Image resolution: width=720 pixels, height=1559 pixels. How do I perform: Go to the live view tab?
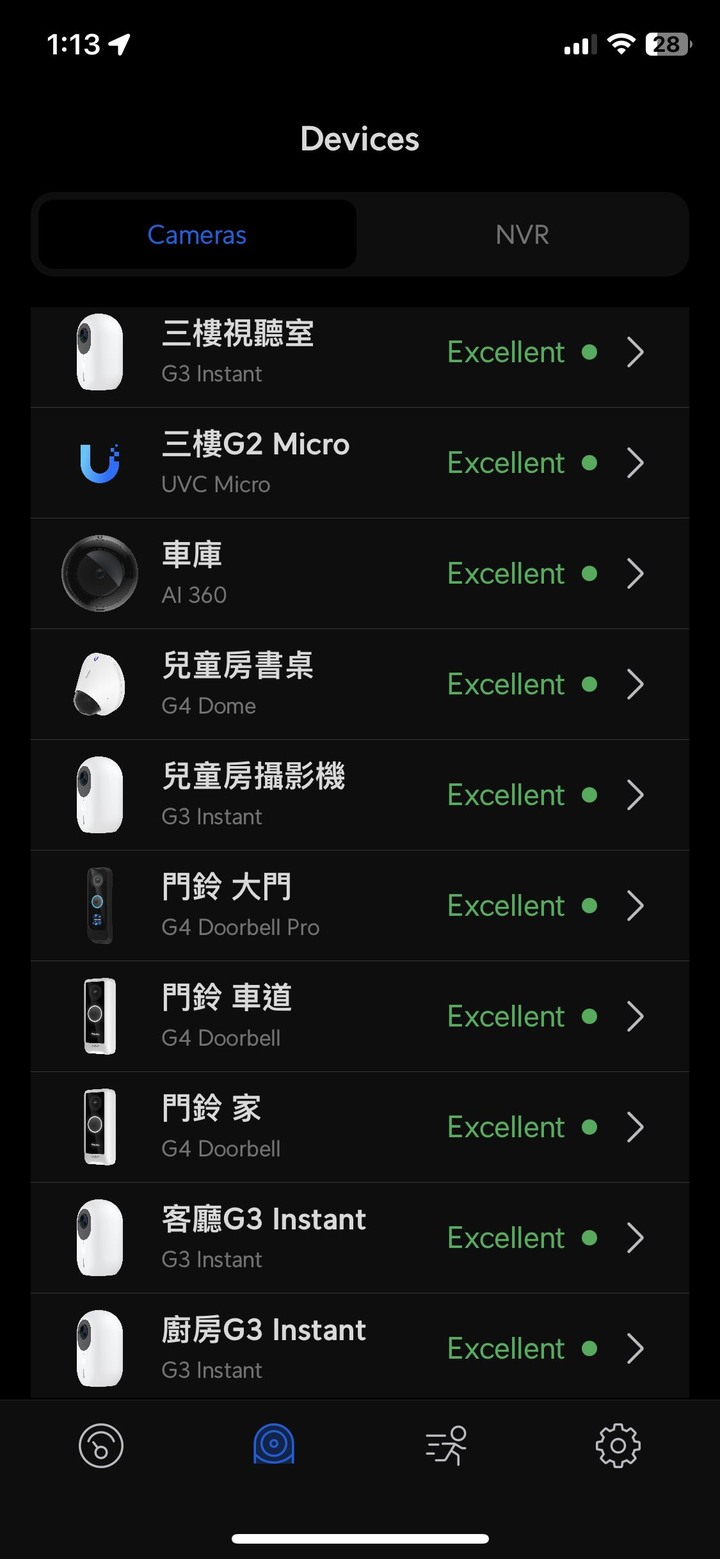(101, 1445)
